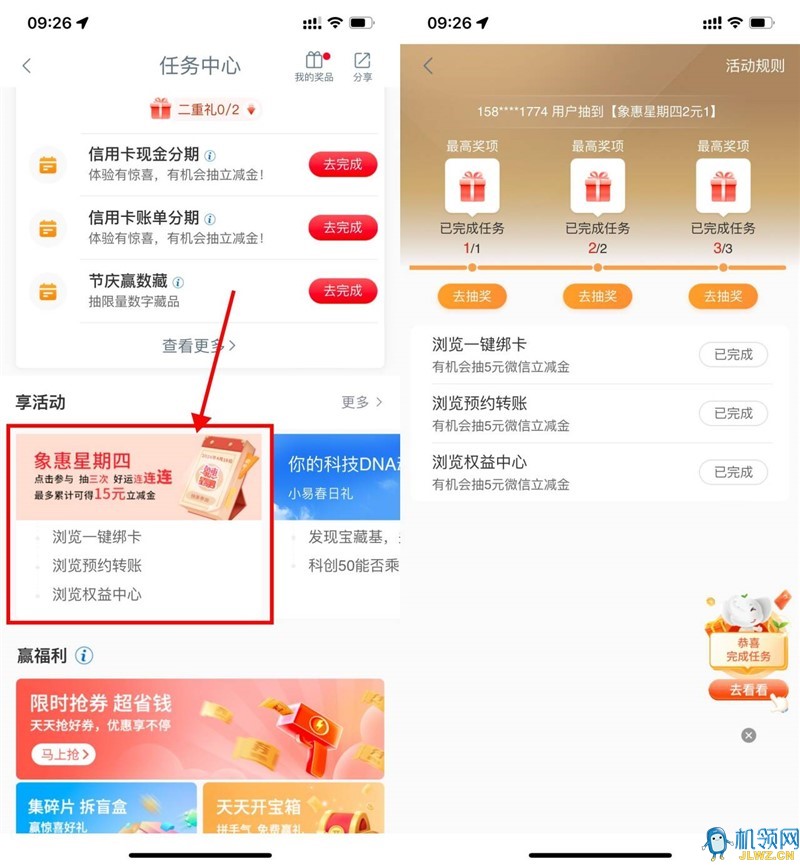Image resolution: width=800 pixels, height=865 pixels.
Task: Open the 你的科技DNA activity card
Action: [337, 477]
